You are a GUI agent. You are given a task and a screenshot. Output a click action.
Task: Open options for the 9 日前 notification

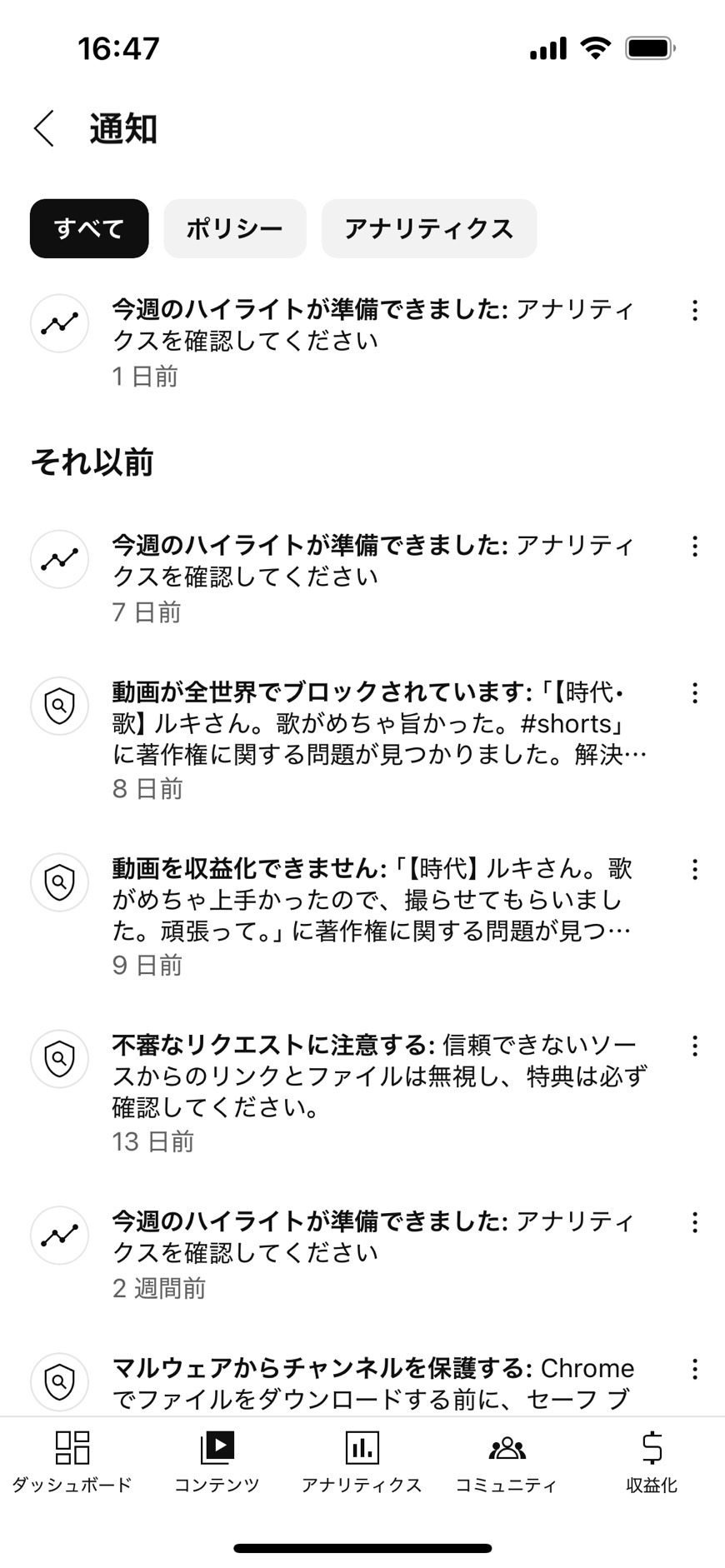pos(694,870)
